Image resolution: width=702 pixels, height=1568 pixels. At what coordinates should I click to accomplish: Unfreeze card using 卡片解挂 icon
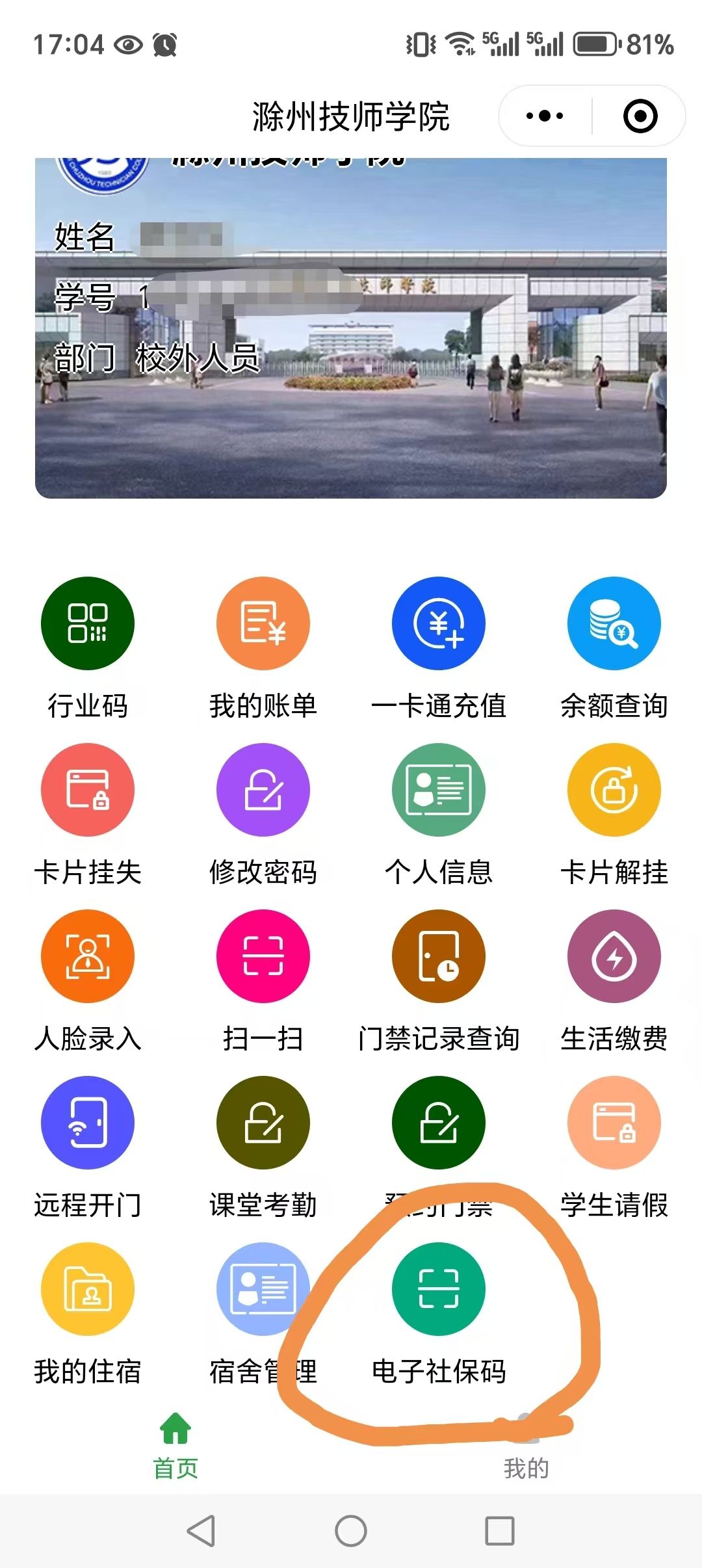pos(613,789)
